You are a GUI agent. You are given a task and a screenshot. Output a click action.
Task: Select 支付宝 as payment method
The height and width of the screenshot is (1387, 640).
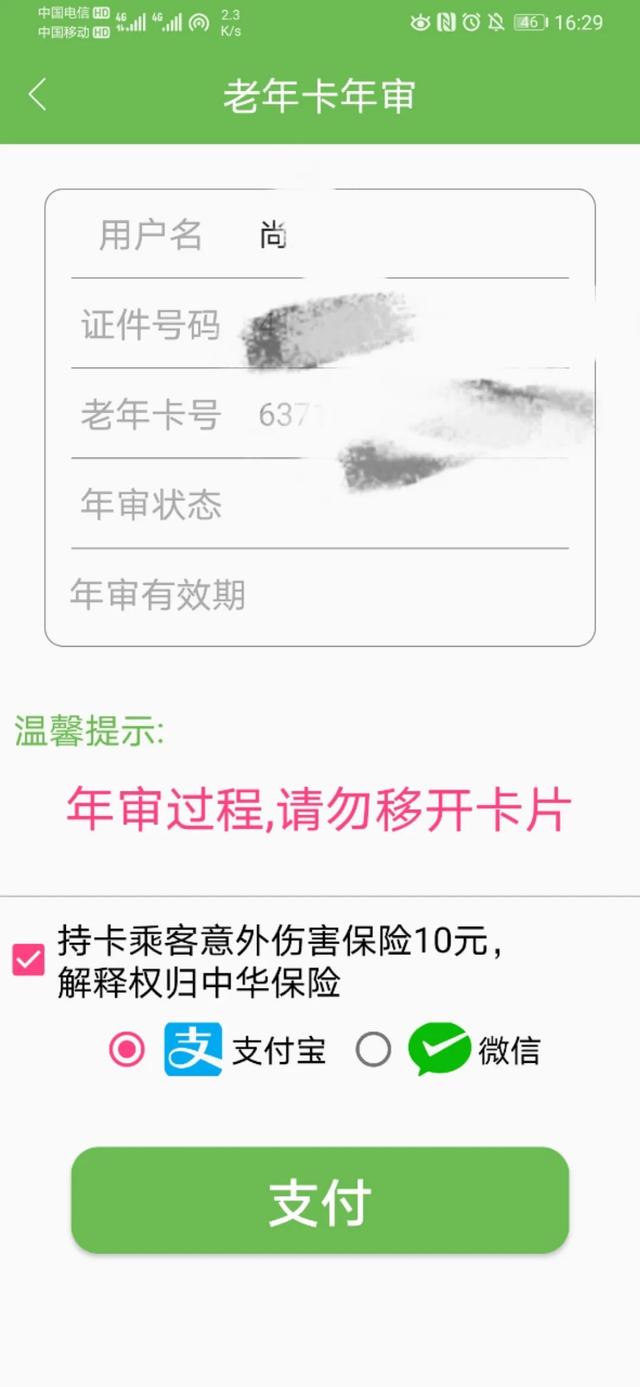(127, 1050)
